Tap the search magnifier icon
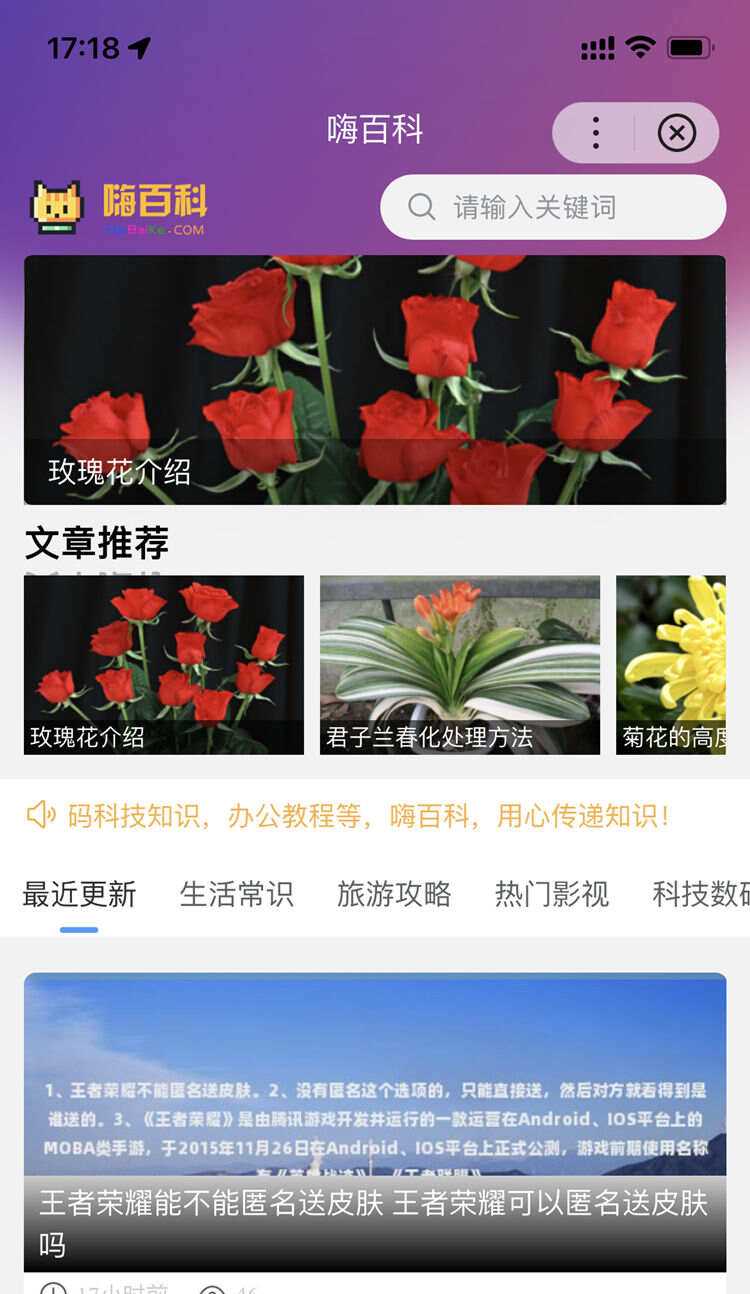This screenshot has width=750, height=1294. tap(420, 207)
